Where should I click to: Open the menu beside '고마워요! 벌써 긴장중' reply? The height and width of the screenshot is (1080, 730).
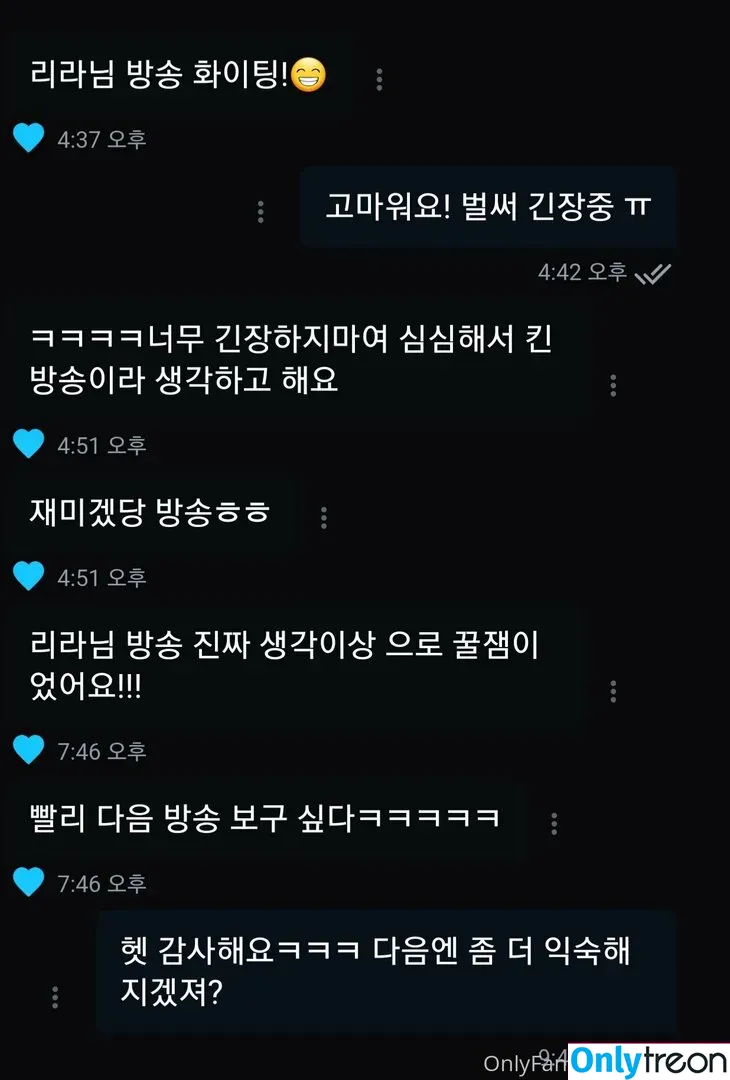[260, 211]
